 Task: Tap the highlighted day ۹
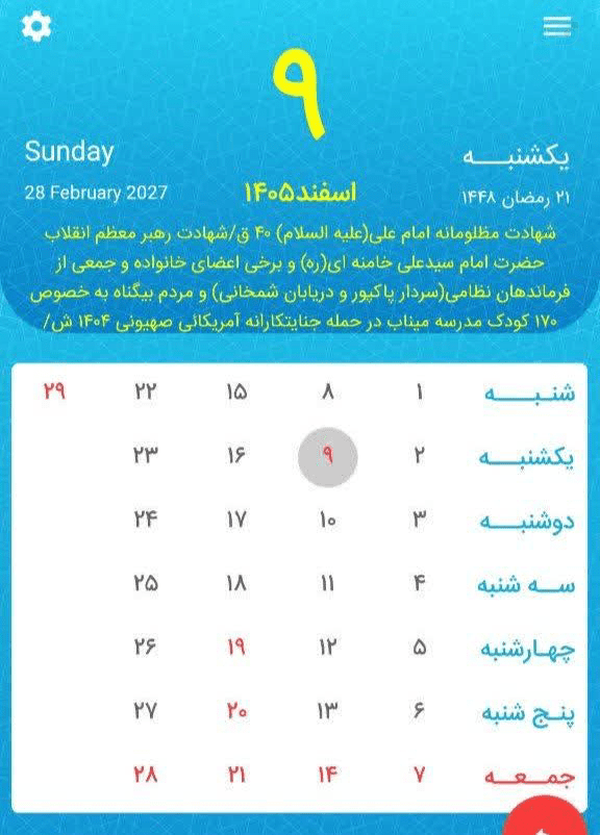pyautogui.click(x=328, y=456)
